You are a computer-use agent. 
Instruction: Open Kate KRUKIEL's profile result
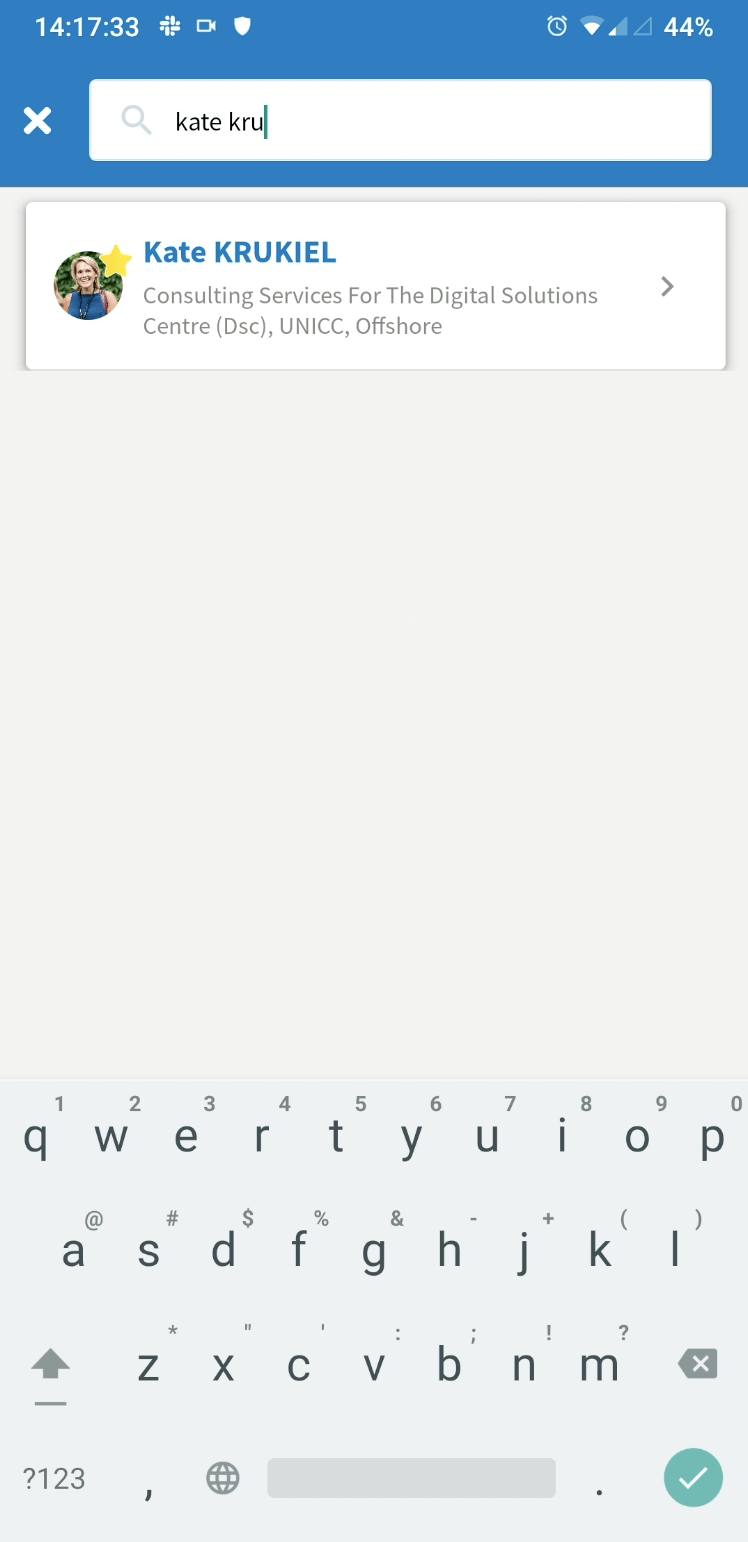click(375, 286)
